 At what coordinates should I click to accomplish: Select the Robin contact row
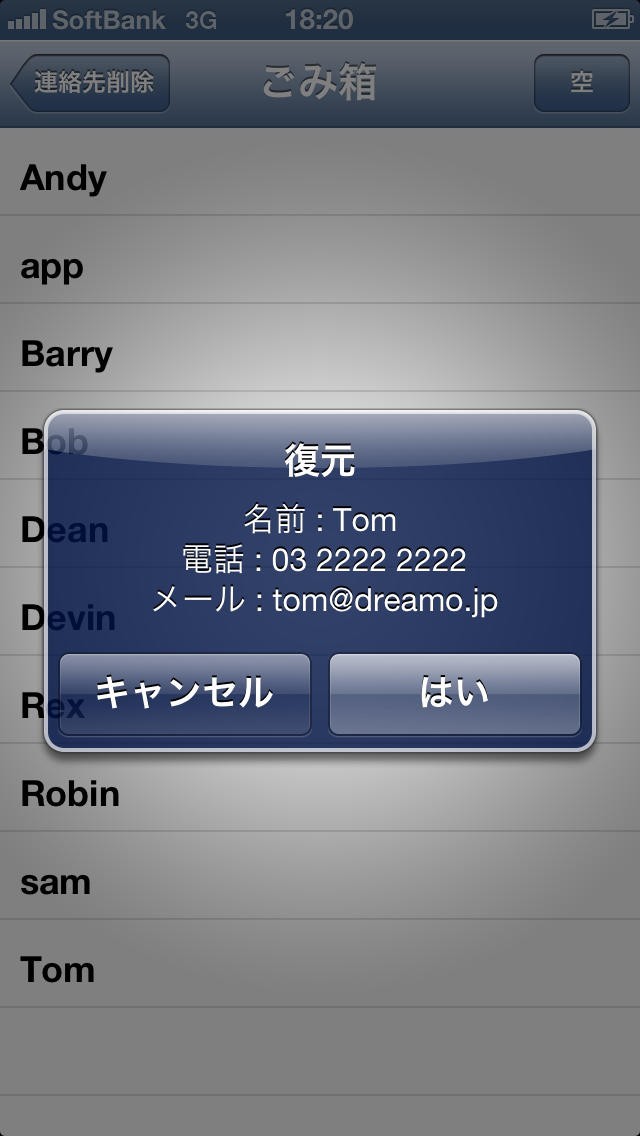(x=320, y=788)
